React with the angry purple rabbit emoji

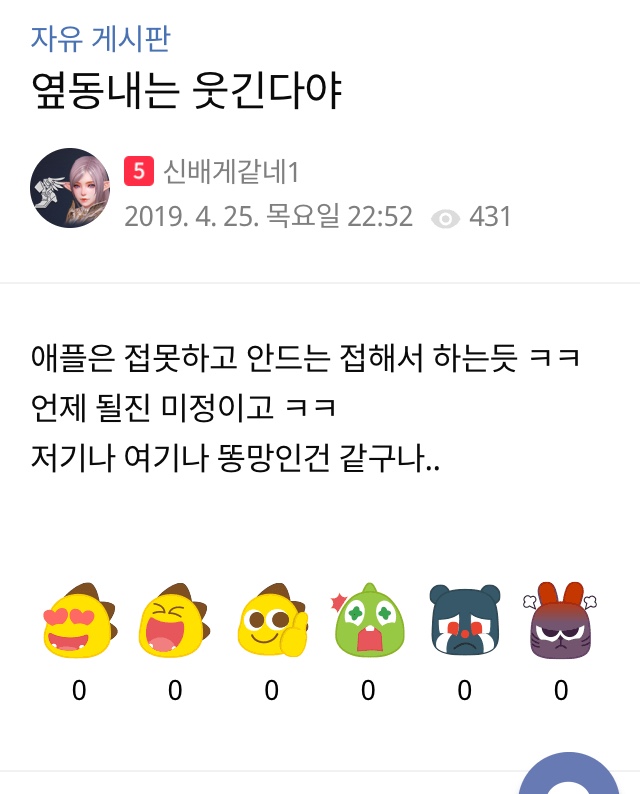click(561, 622)
